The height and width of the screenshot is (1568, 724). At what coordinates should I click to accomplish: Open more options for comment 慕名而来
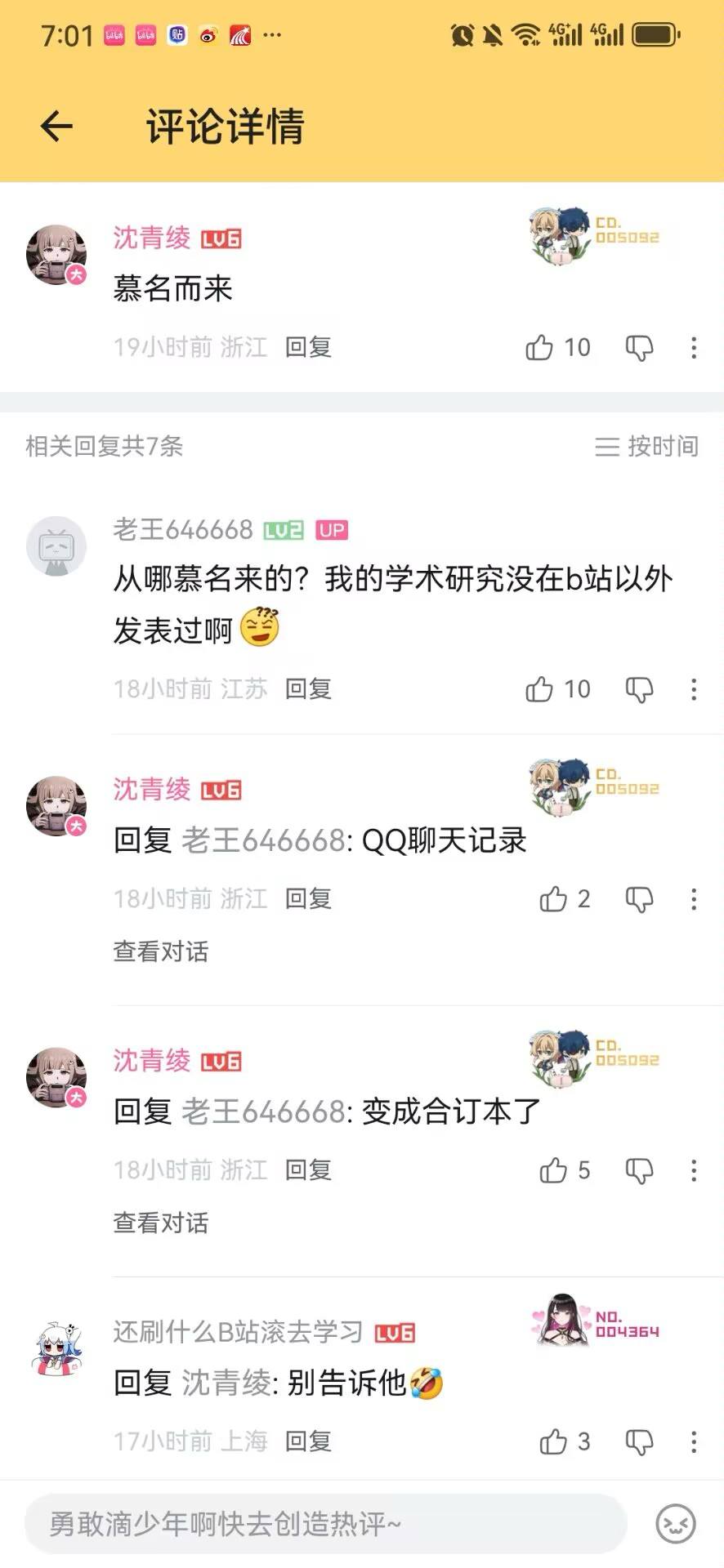click(x=694, y=348)
